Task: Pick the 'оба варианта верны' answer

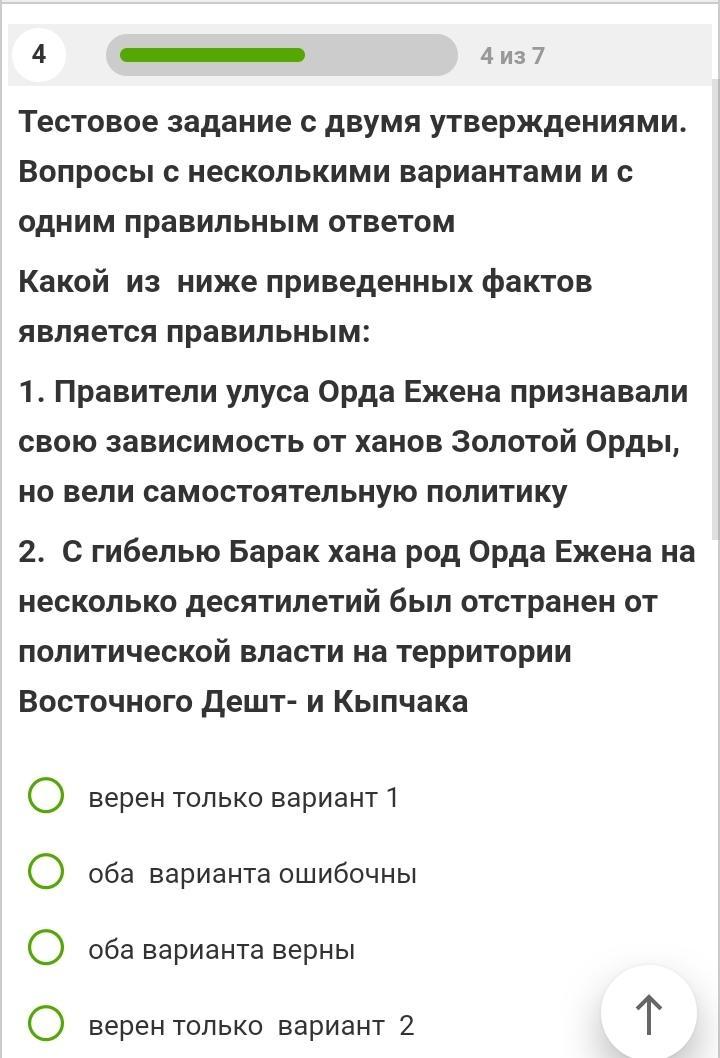Action: 46,948
